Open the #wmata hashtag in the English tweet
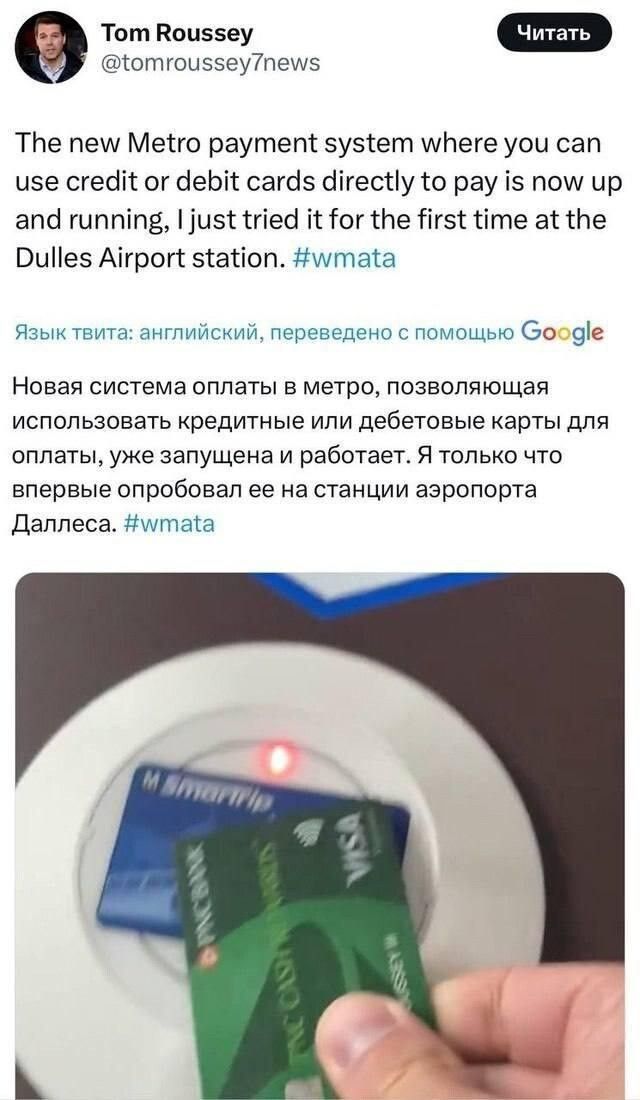Image resolution: width=640 pixels, height=1100 pixels. (344, 258)
